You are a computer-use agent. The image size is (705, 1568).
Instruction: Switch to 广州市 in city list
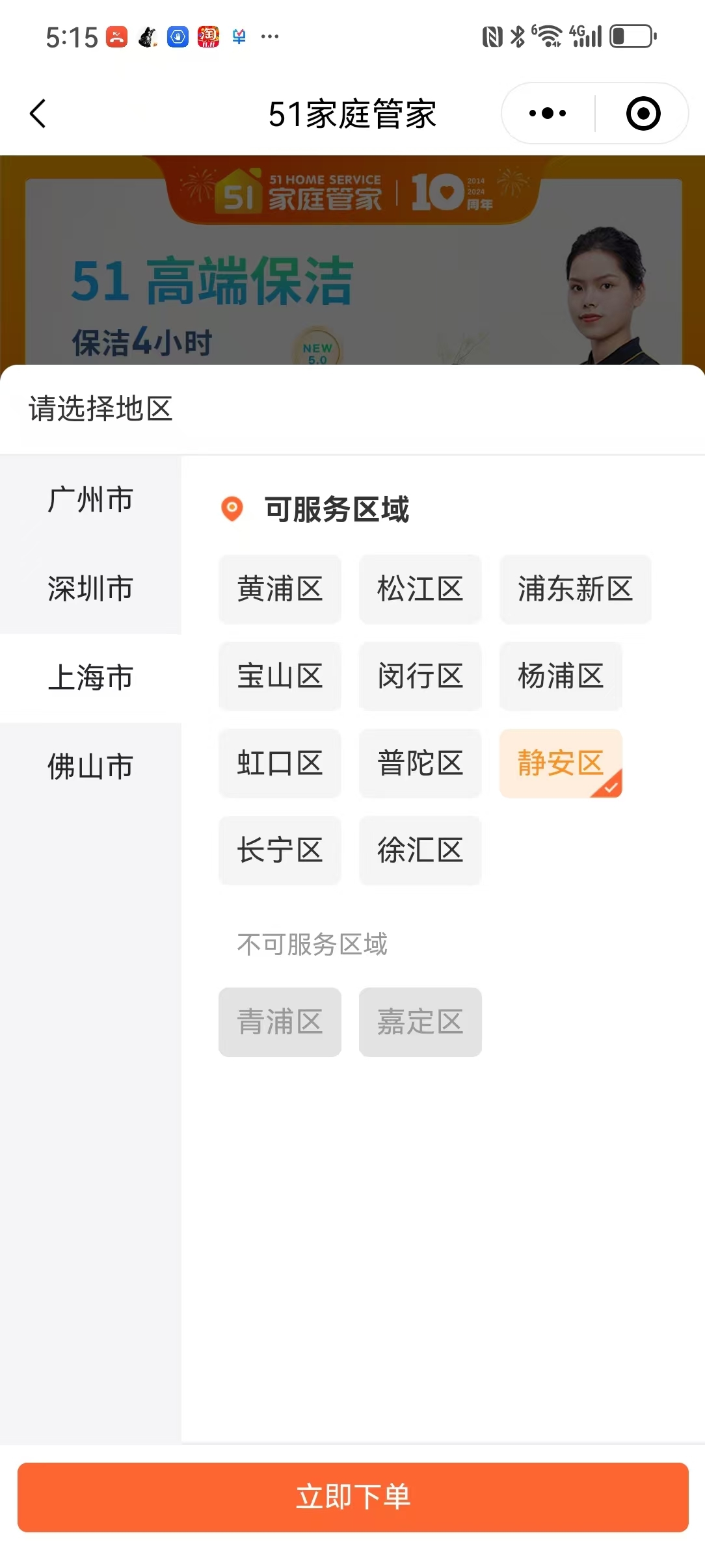coord(90,500)
